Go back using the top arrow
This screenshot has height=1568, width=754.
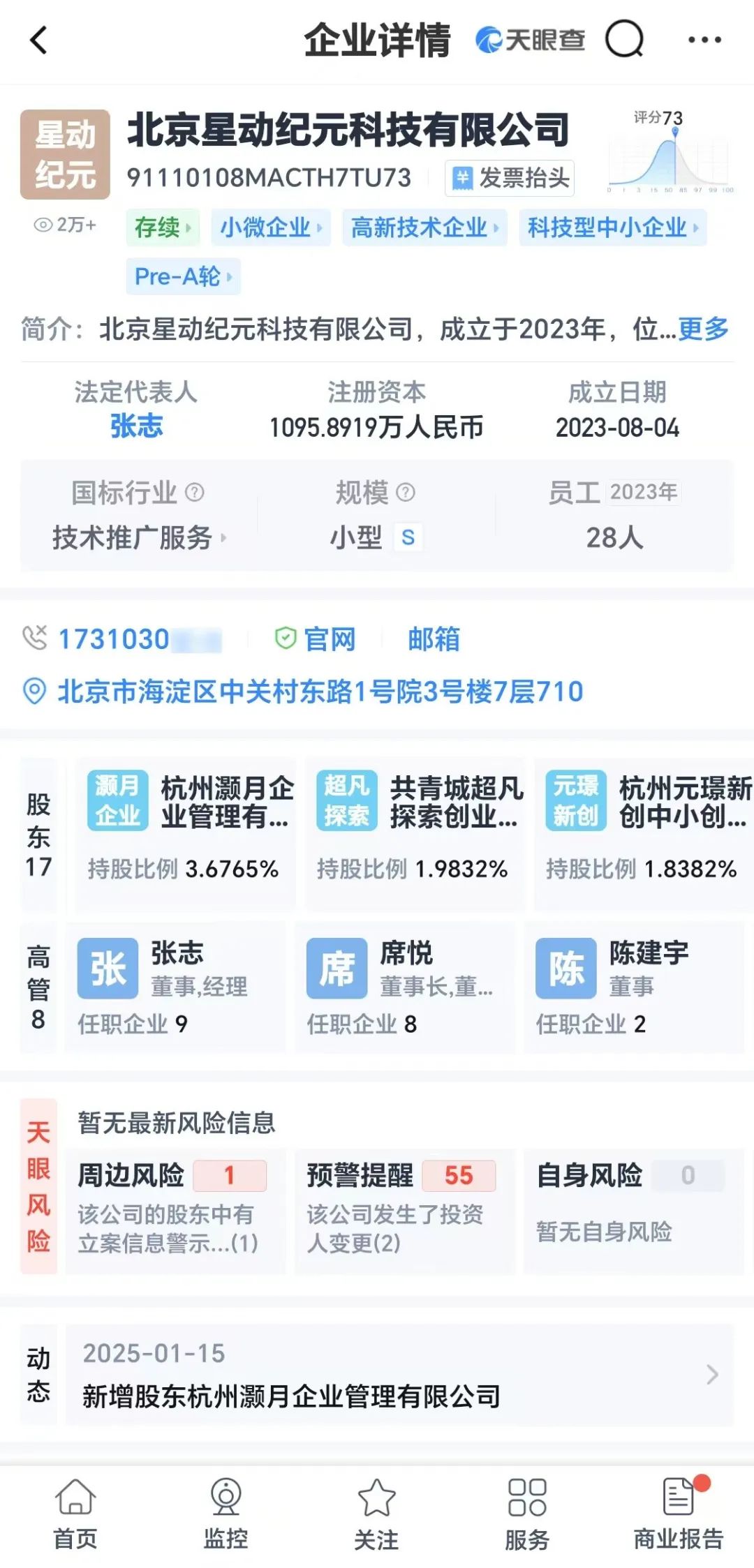pyautogui.click(x=39, y=40)
